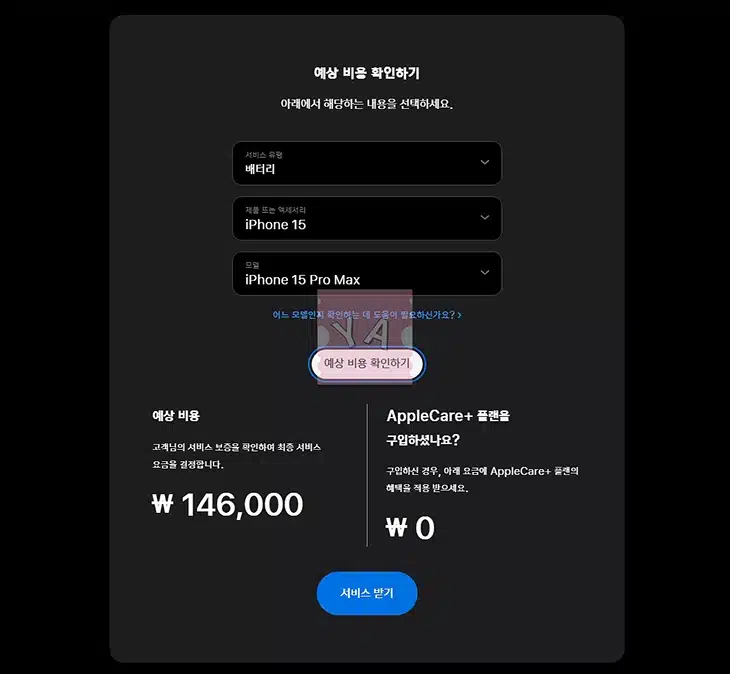
Task: Expand the 제품 또는 액세서리 dropdown
Action: coord(366,218)
